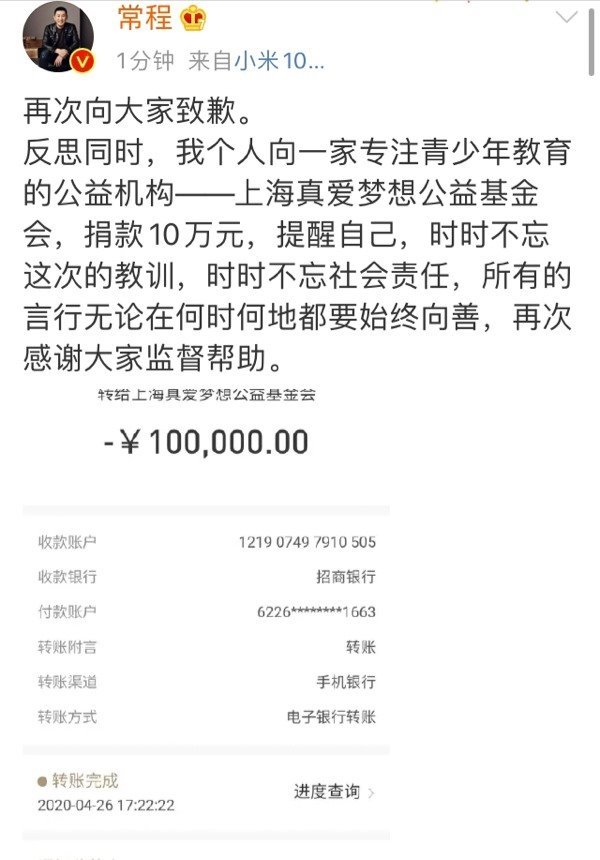The image size is (600, 860).
Task: Expand the post options chevron
Action: 566,17
